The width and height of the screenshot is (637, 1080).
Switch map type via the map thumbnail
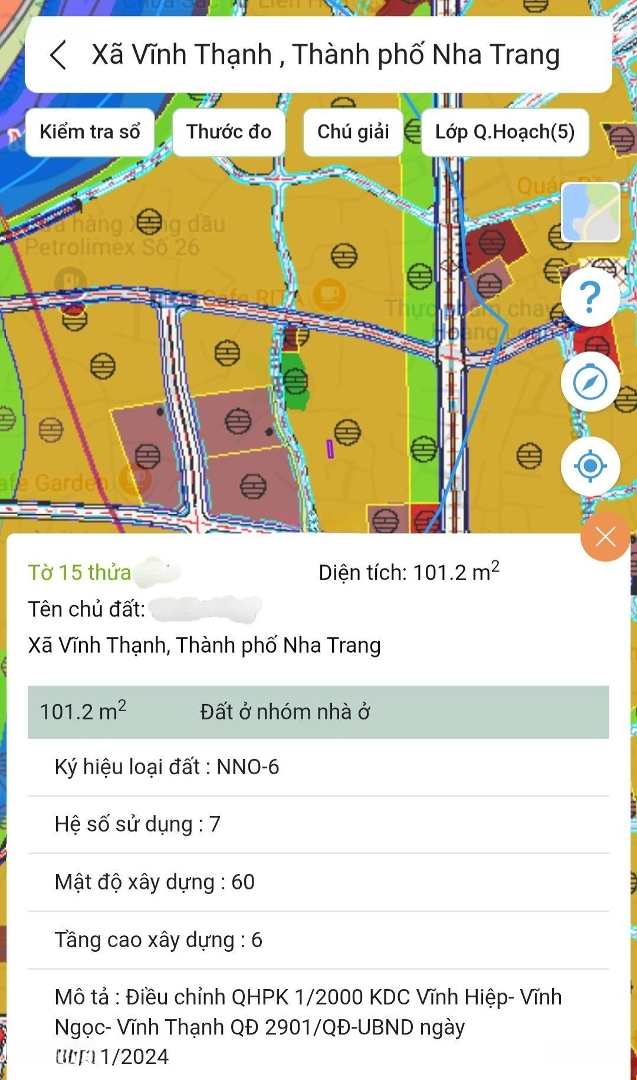(x=591, y=212)
